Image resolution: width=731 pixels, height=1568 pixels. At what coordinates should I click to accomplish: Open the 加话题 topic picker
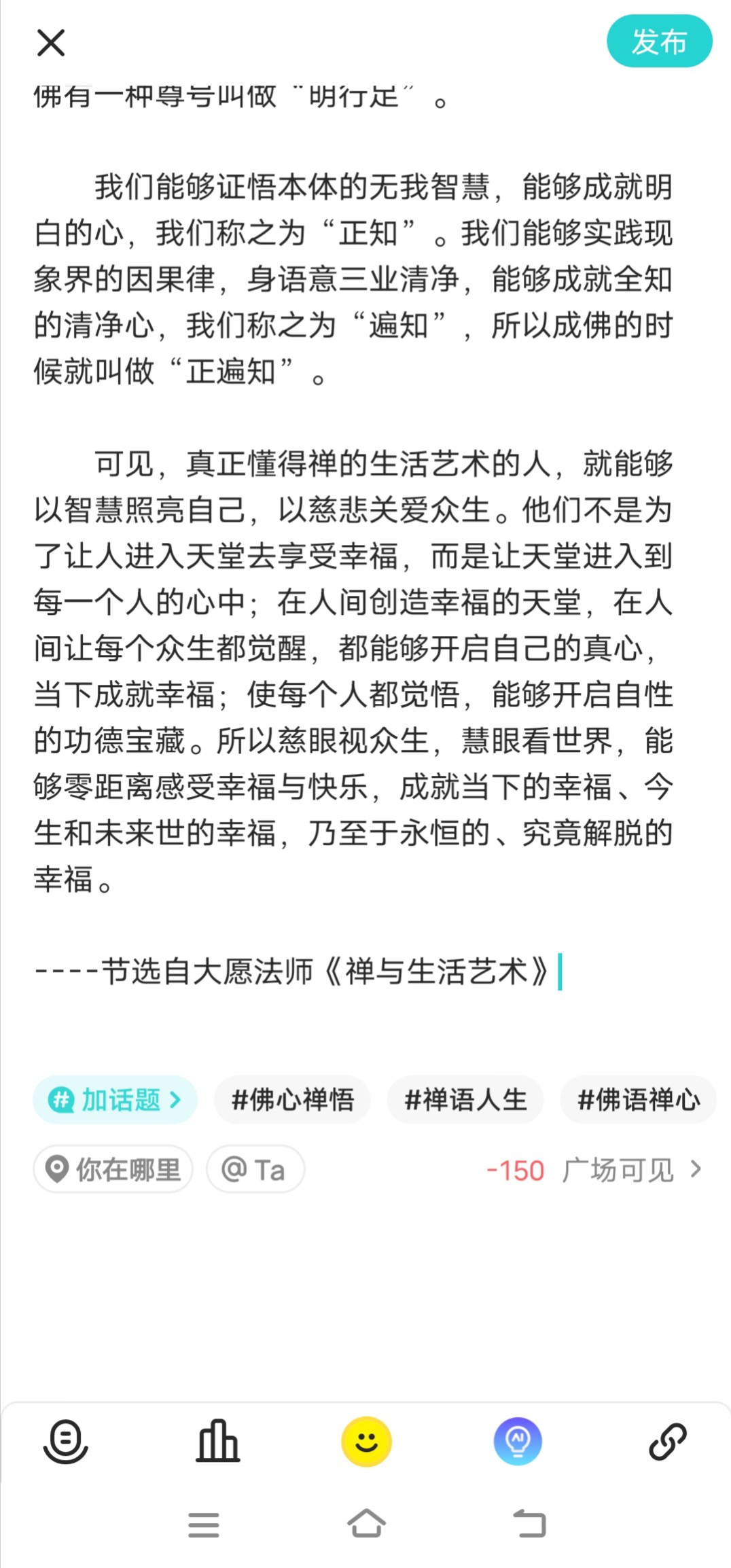(x=115, y=1099)
